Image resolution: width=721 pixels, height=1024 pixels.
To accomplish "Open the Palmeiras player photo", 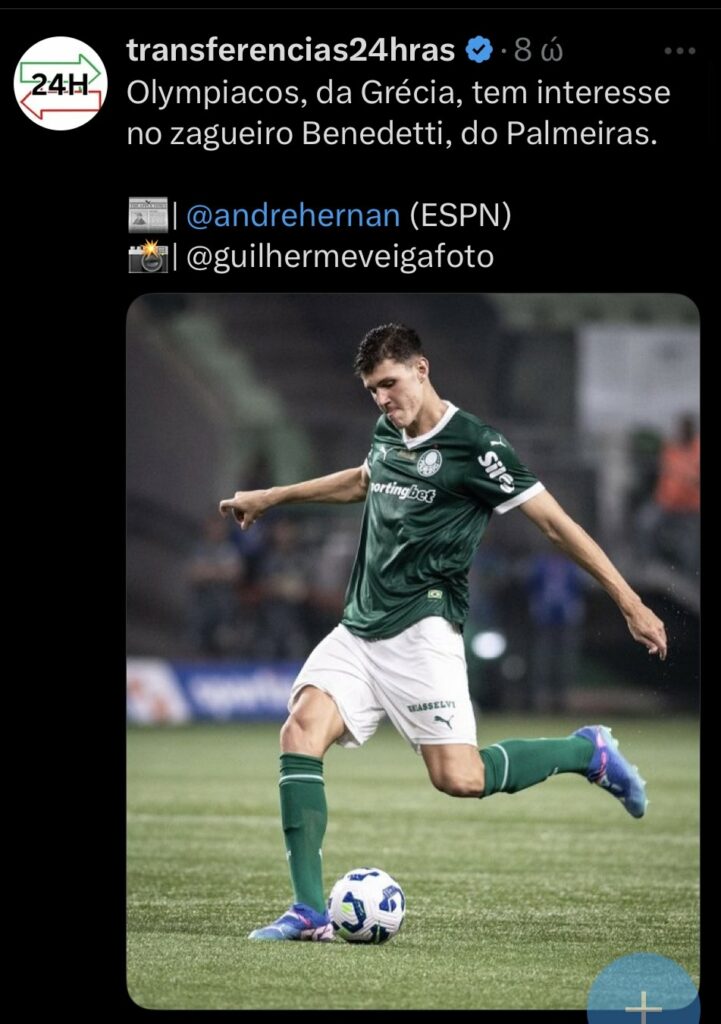I will coord(412,650).
